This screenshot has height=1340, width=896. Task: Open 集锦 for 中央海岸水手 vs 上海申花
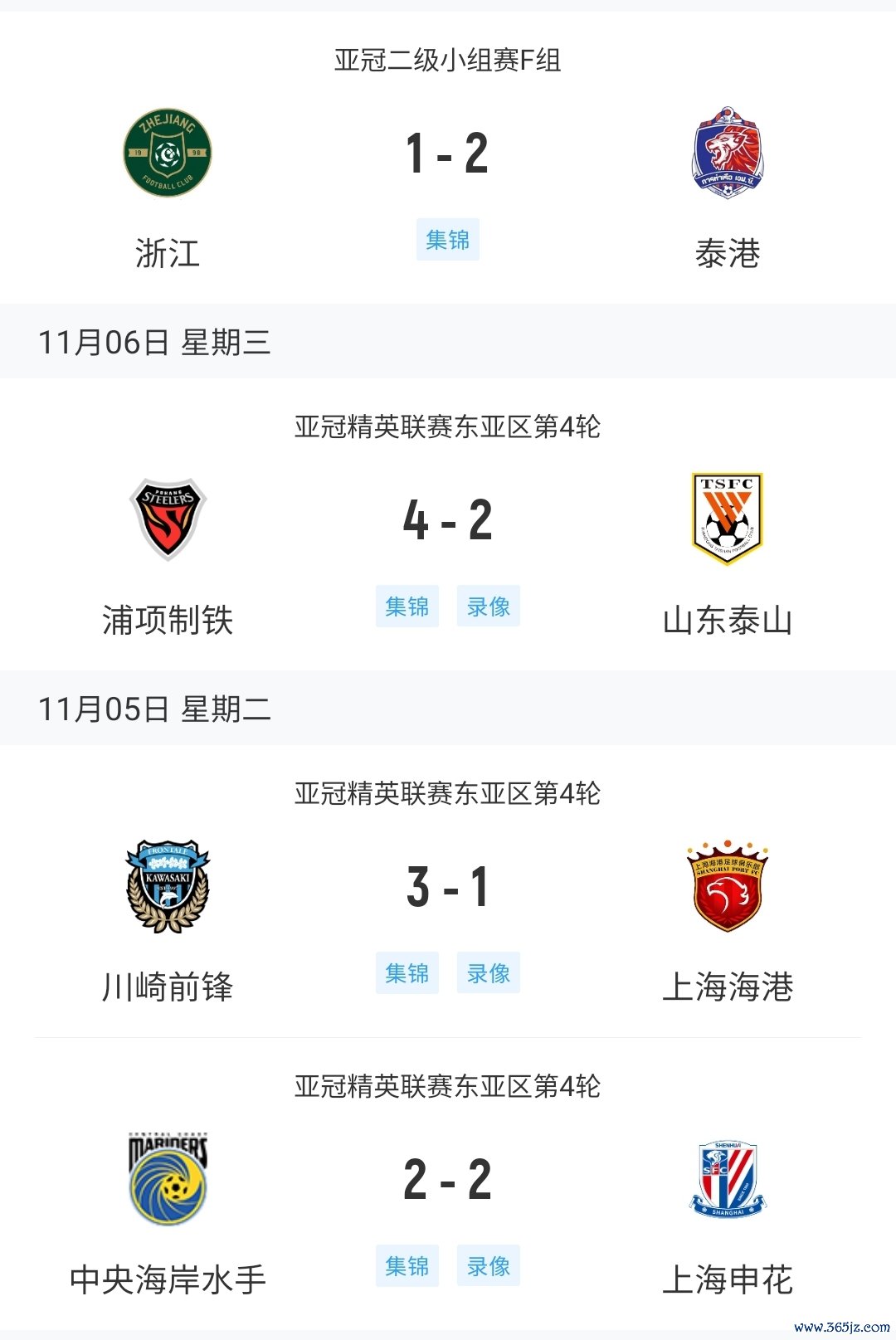(x=407, y=1266)
